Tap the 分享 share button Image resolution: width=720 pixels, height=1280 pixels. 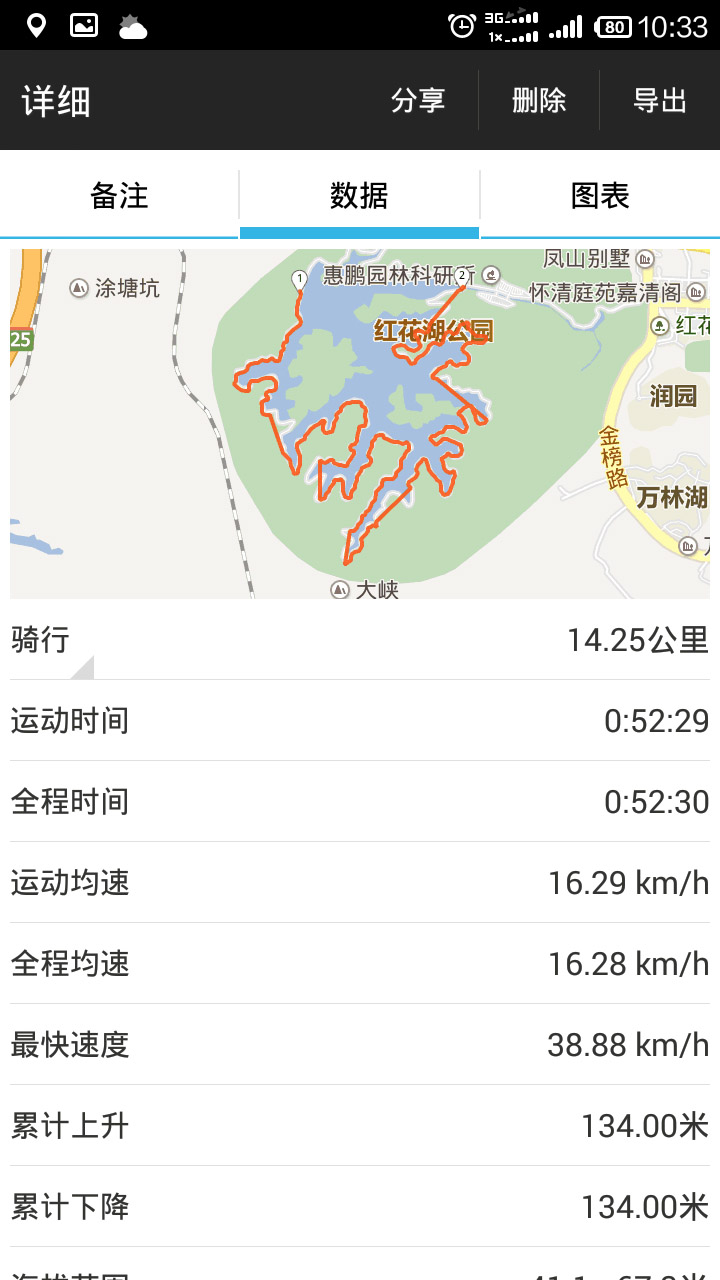418,101
